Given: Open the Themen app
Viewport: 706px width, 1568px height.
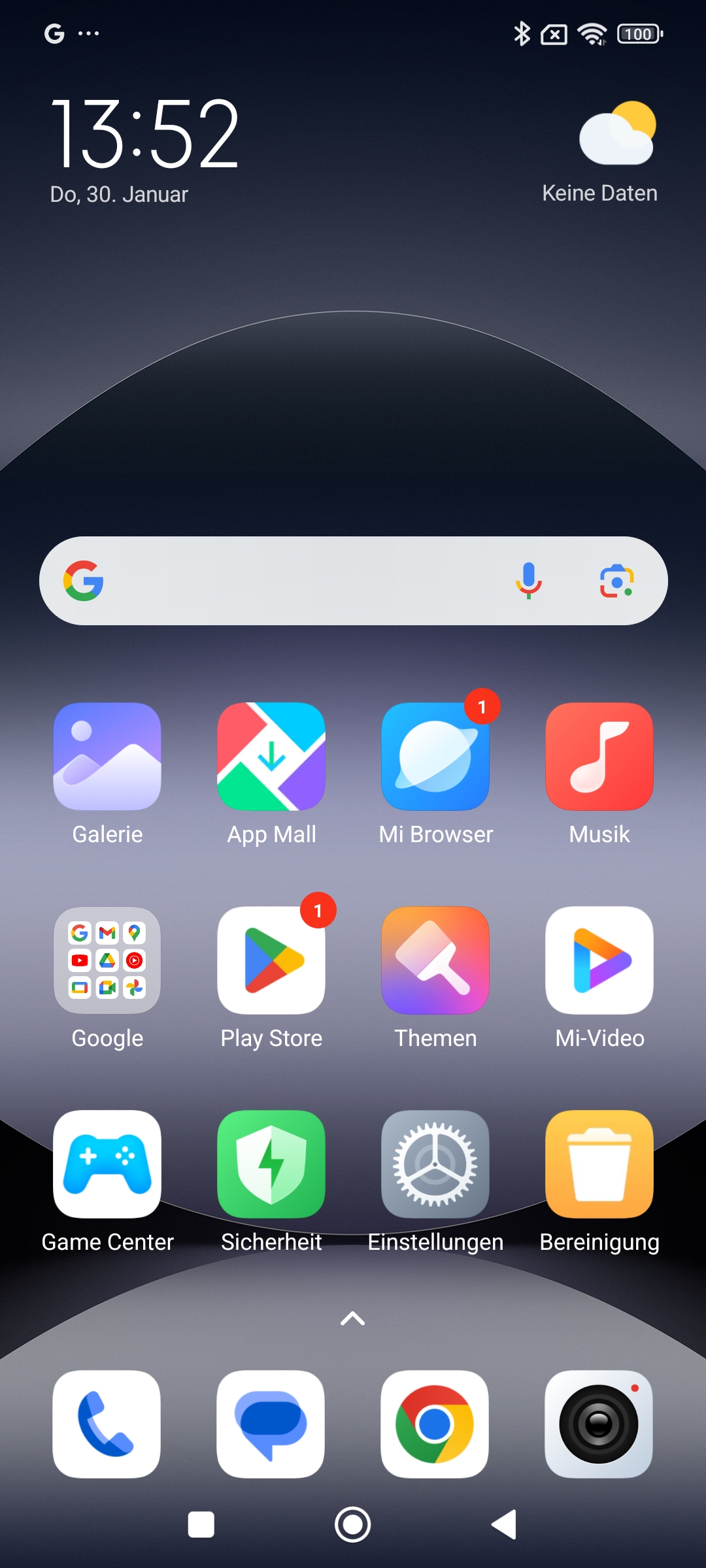Looking at the screenshot, I should click(435, 960).
